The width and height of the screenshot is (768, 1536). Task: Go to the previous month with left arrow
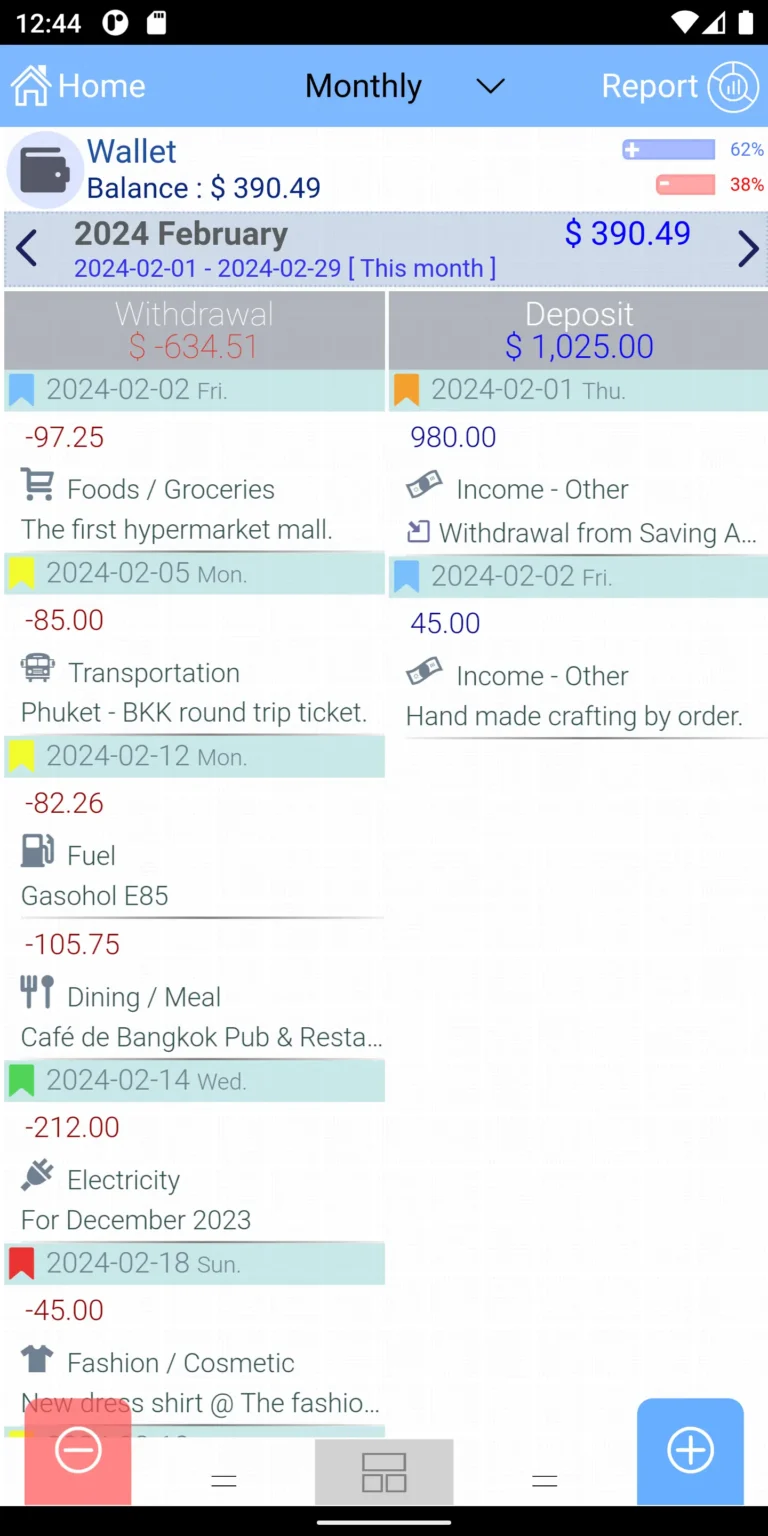[27, 248]
